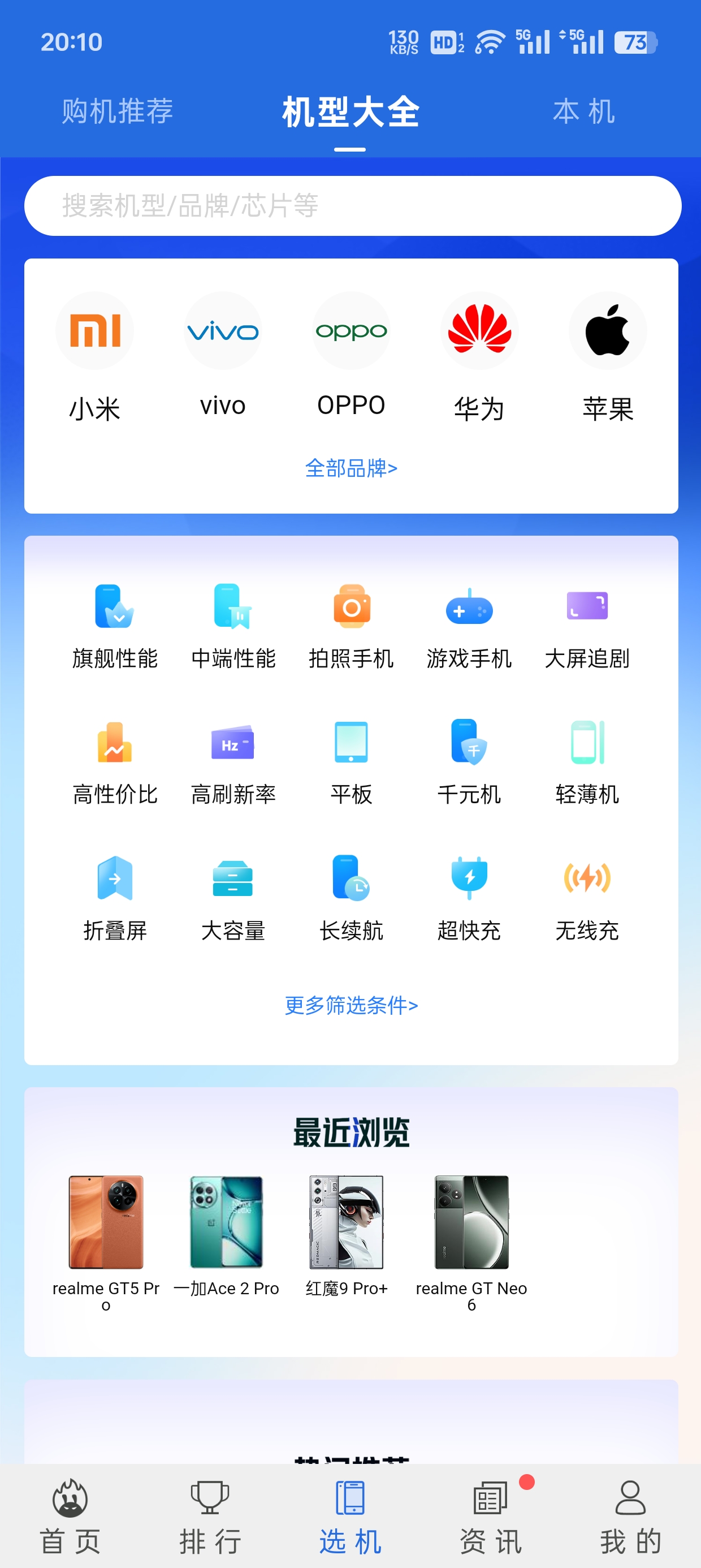Open recently viewed 红魔9 Pro+

coord(346,1235)
